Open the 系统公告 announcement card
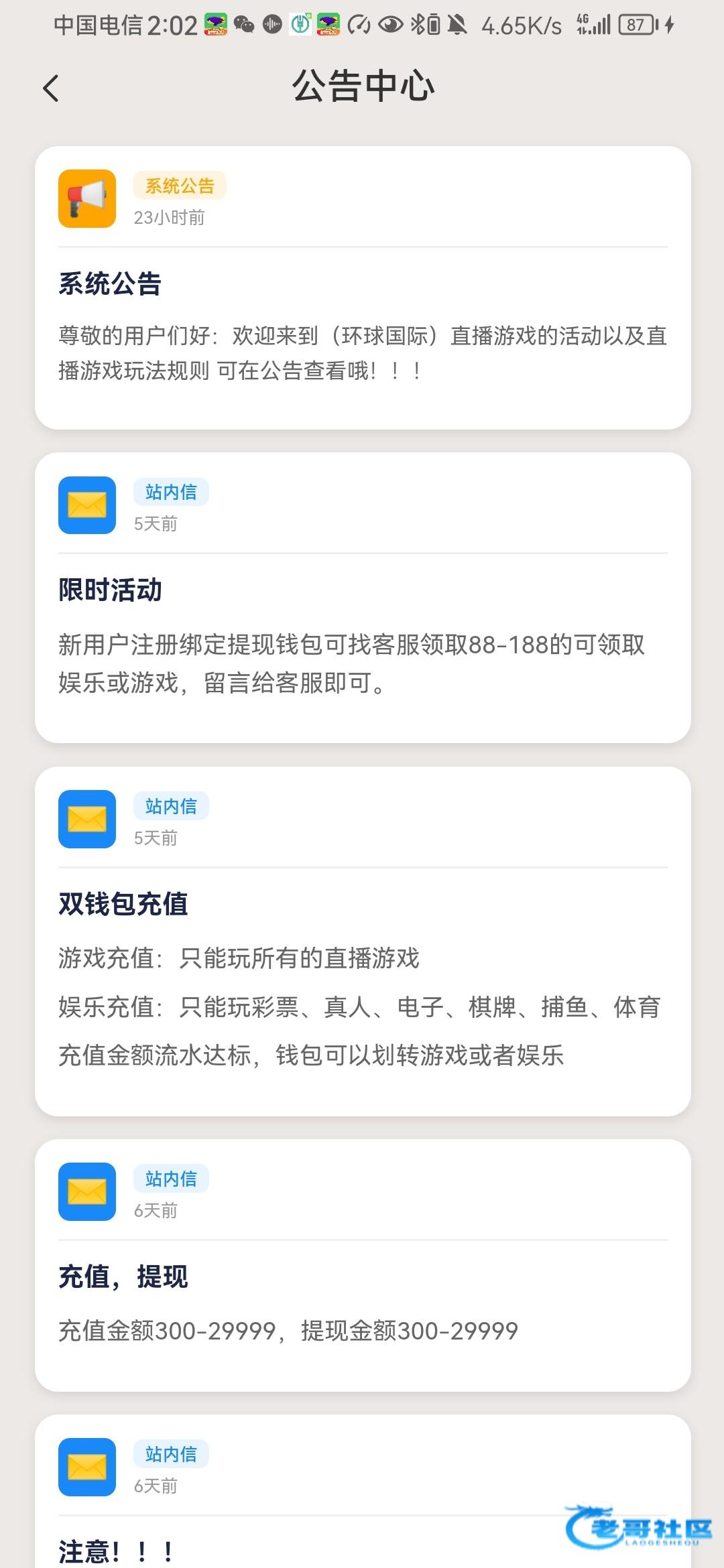Screen dimensions: 724x1568 coord(362,288)
